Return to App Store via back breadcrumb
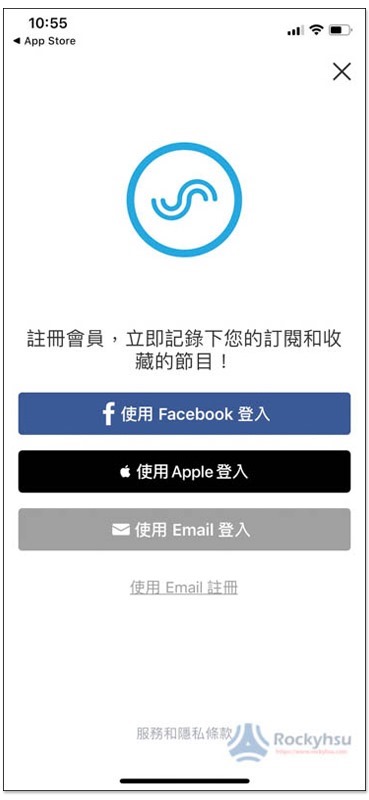 44,41
